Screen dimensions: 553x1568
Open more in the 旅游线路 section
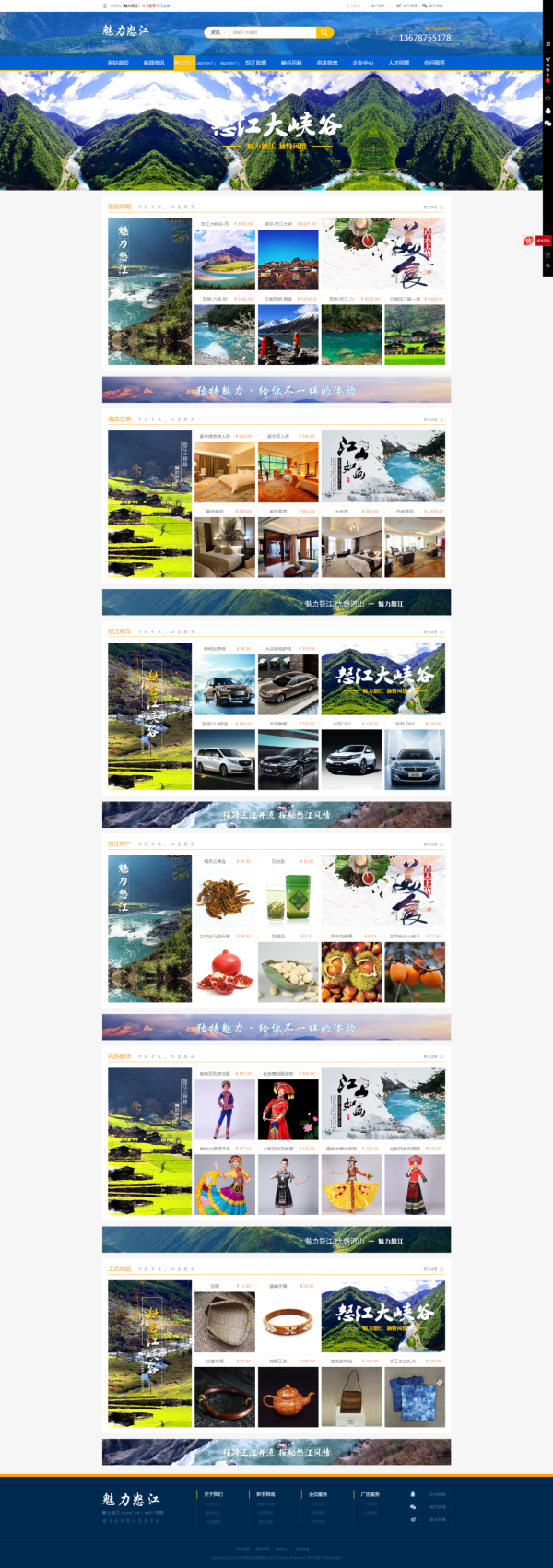(x=433, y=207)
